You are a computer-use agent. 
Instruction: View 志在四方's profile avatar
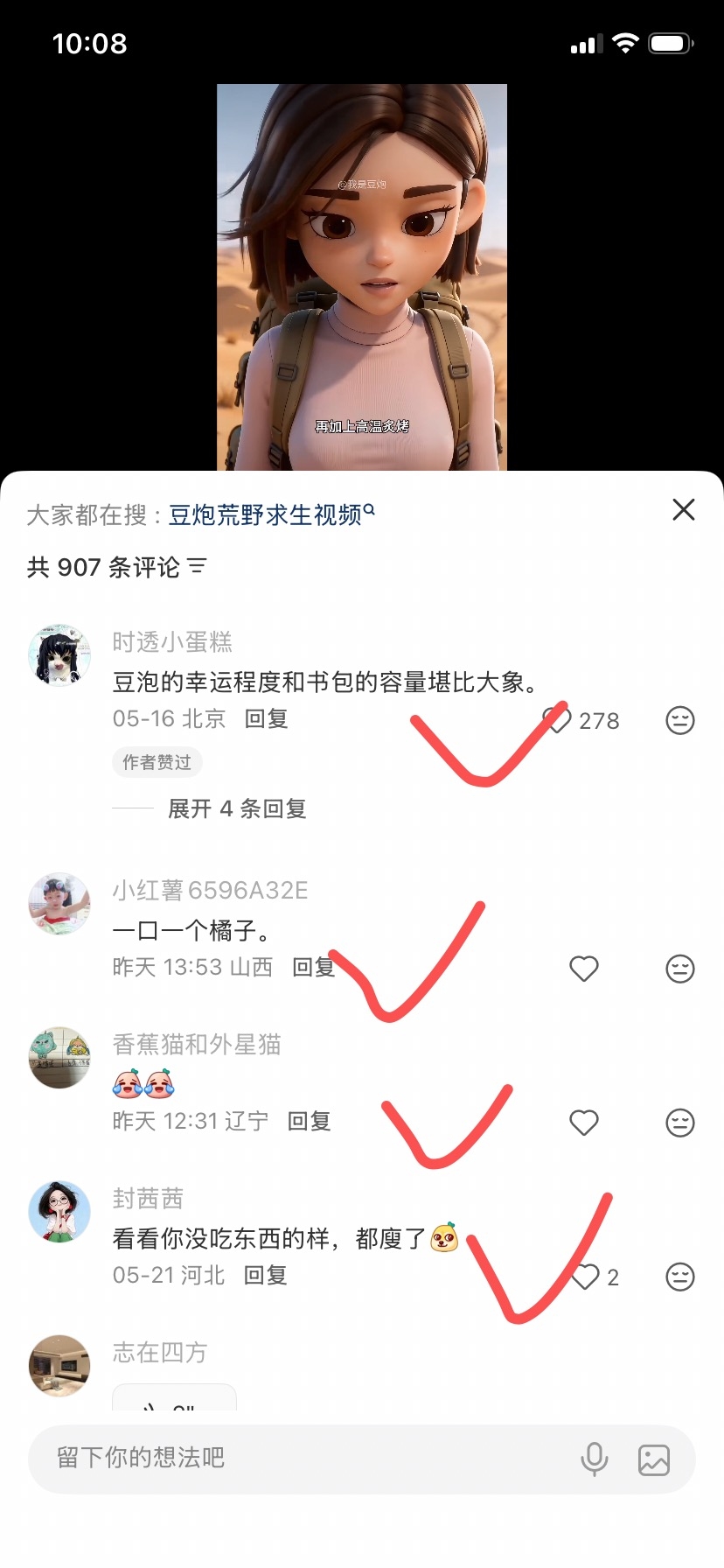(x=59, y=1366)
